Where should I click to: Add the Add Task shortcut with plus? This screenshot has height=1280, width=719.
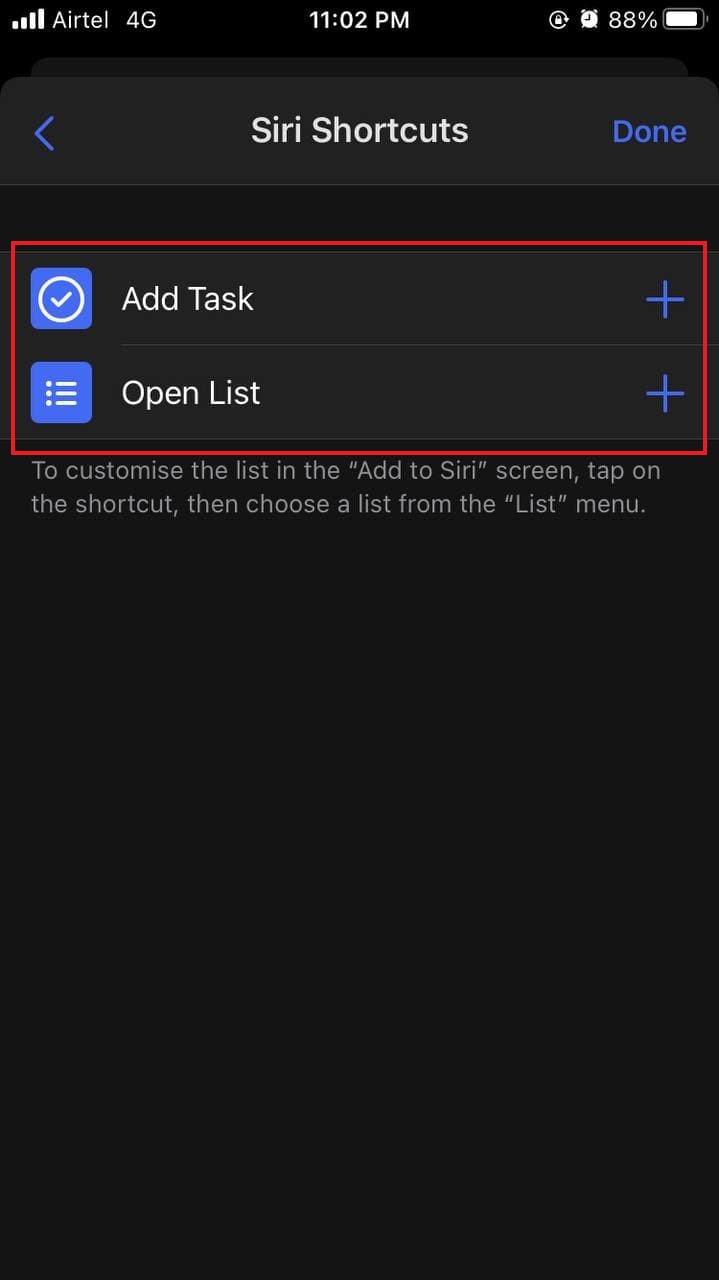click(x=665, y=299)
